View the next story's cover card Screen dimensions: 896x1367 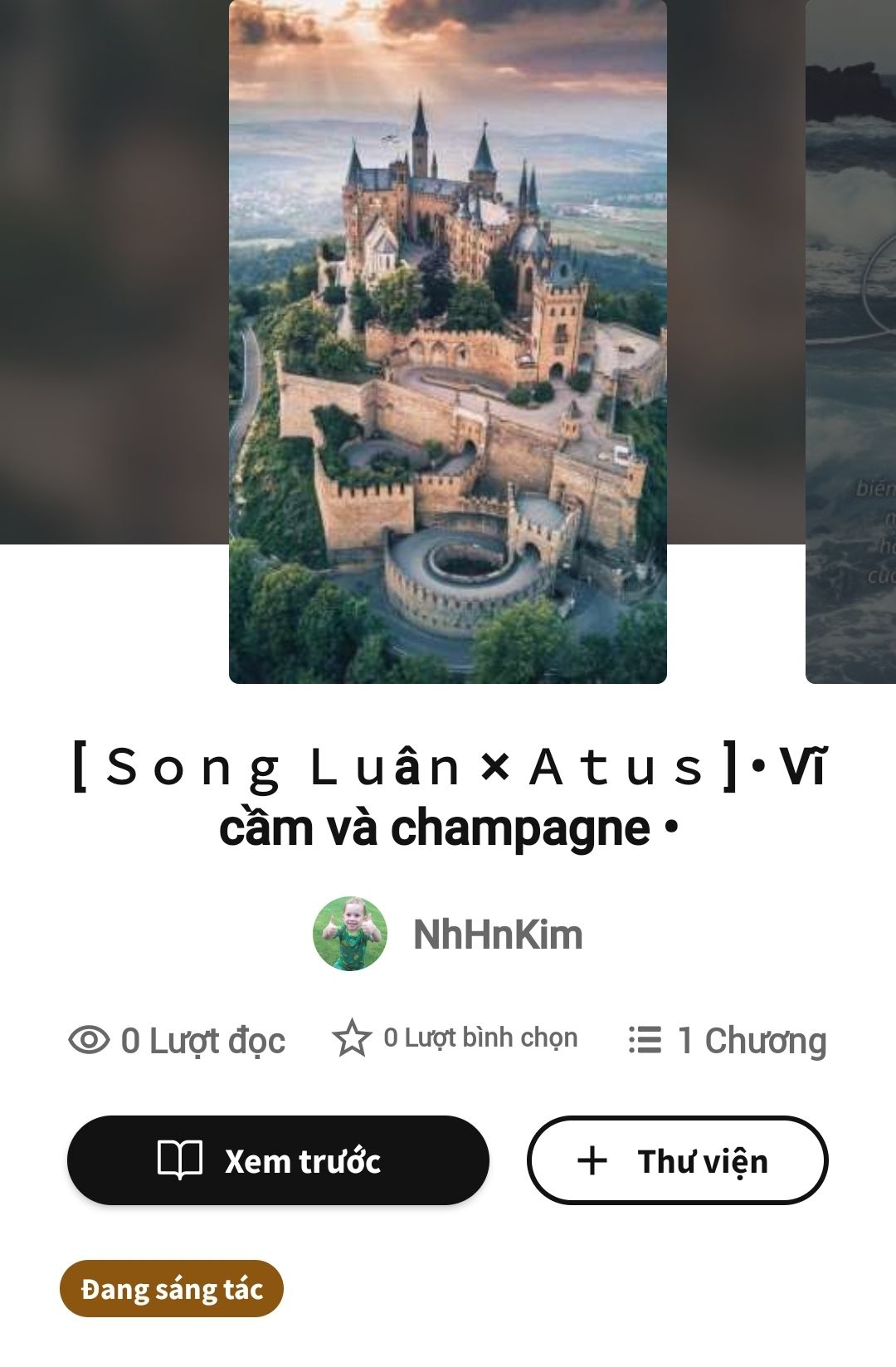click(851, 340)
